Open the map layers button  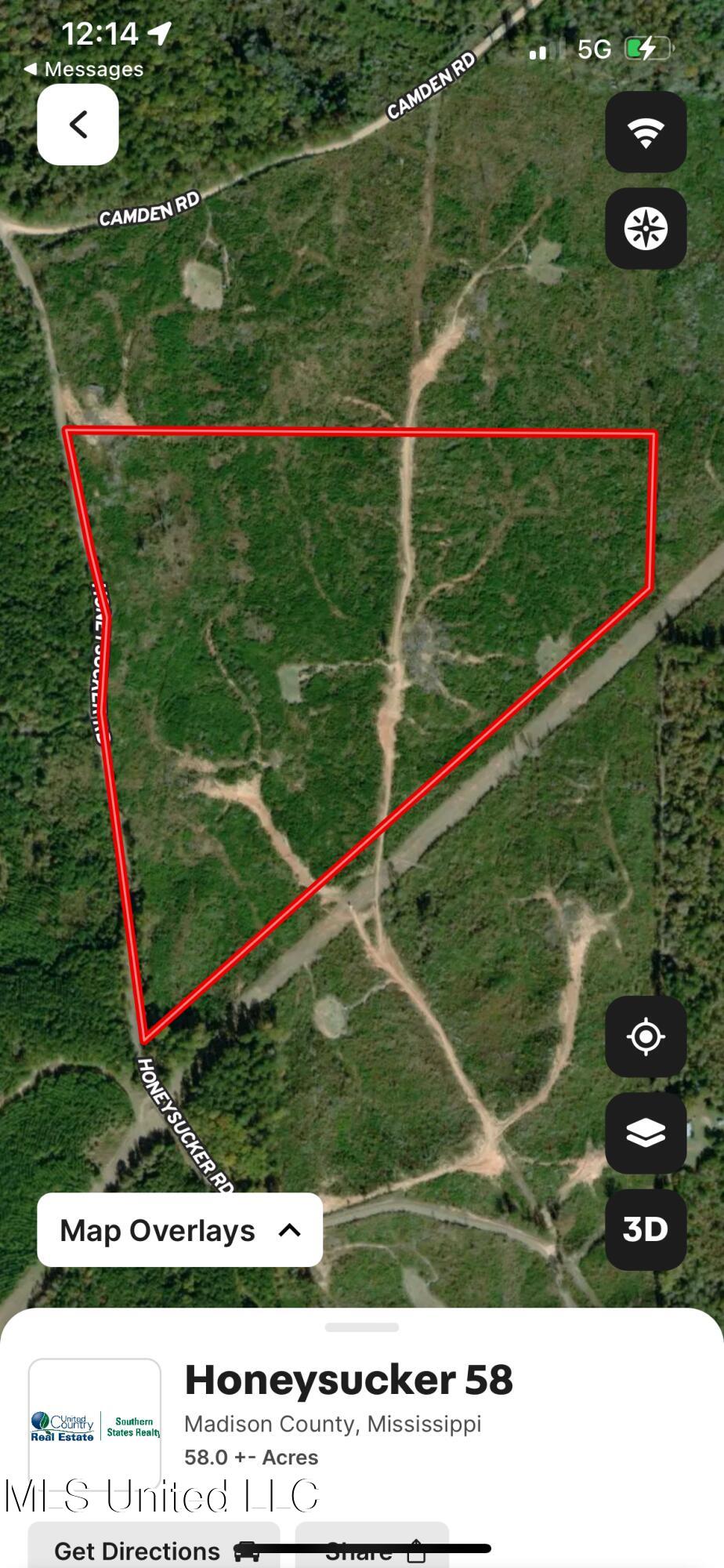click(646, 1132)
